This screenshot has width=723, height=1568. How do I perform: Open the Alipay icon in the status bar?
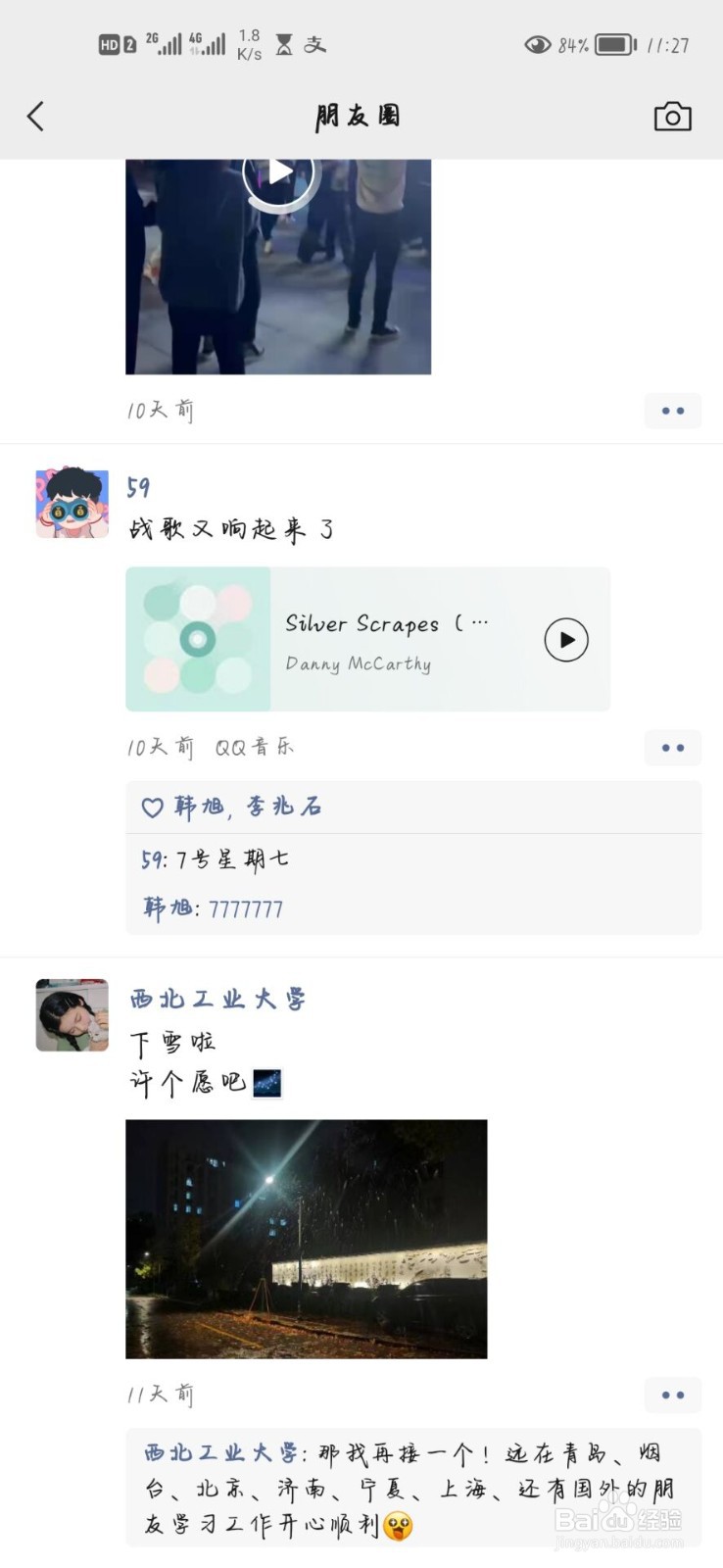point(315,43)
